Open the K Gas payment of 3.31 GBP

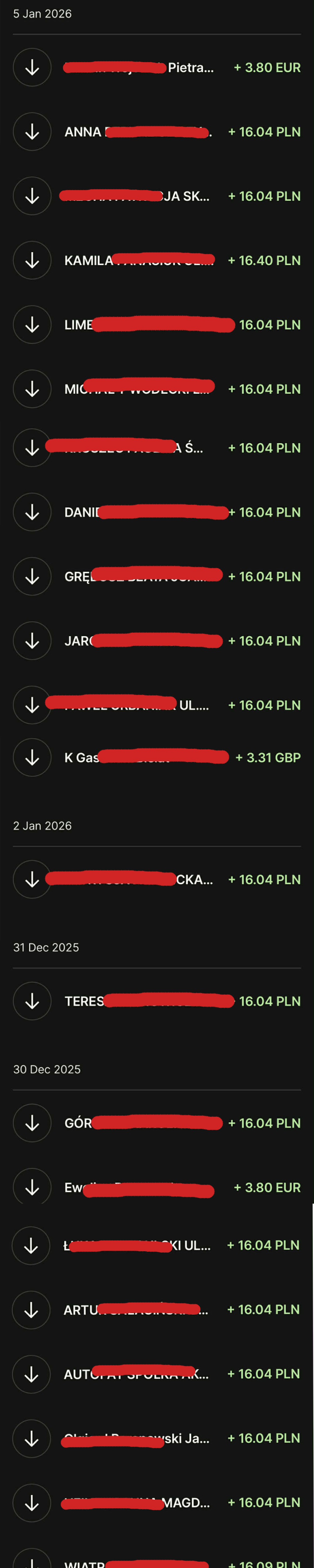[157, 758]
